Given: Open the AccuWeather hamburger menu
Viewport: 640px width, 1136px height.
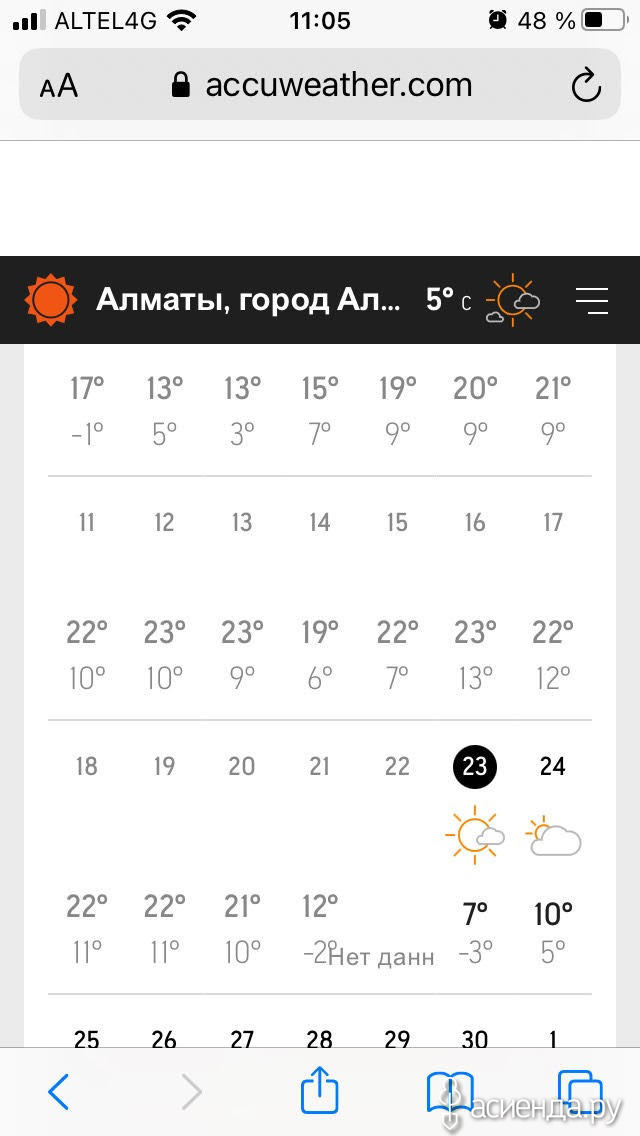Looking at the screenshot, I should tap(592, 300).
